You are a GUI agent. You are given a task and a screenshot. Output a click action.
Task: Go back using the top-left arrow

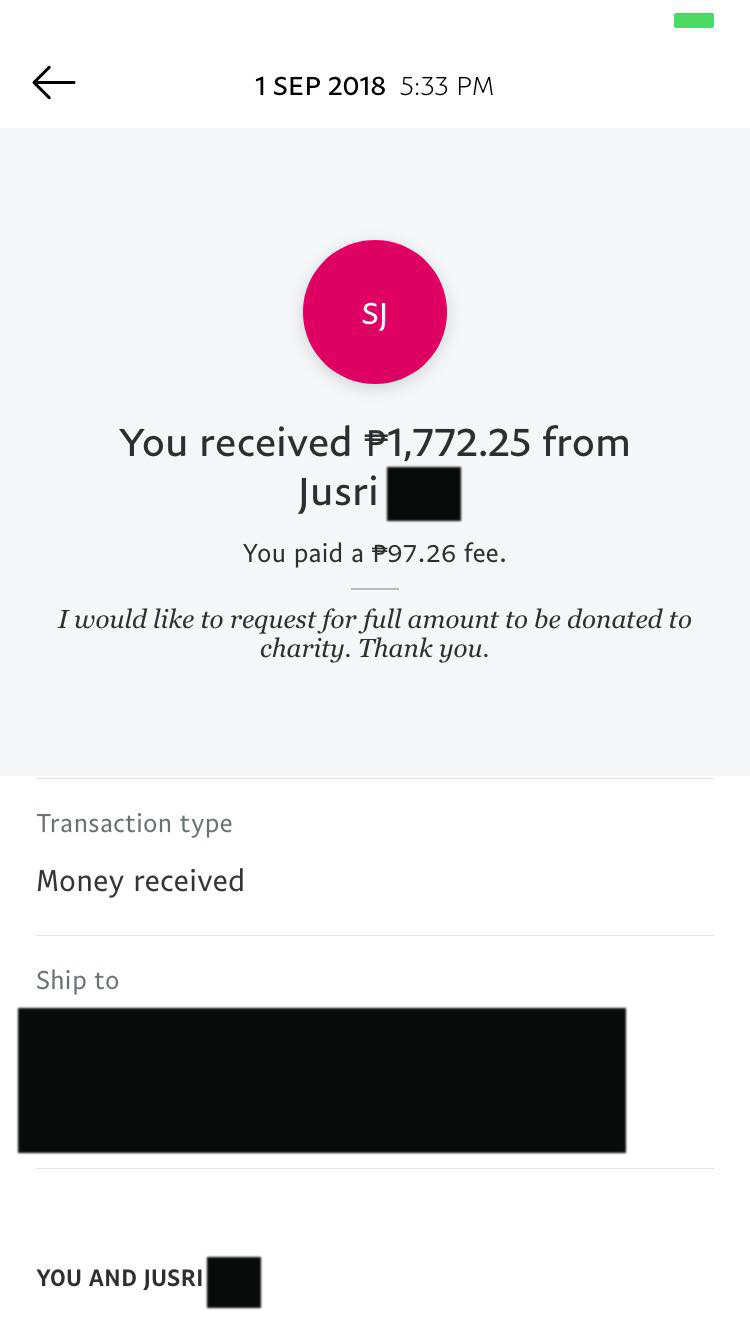[x=54, y=83]
